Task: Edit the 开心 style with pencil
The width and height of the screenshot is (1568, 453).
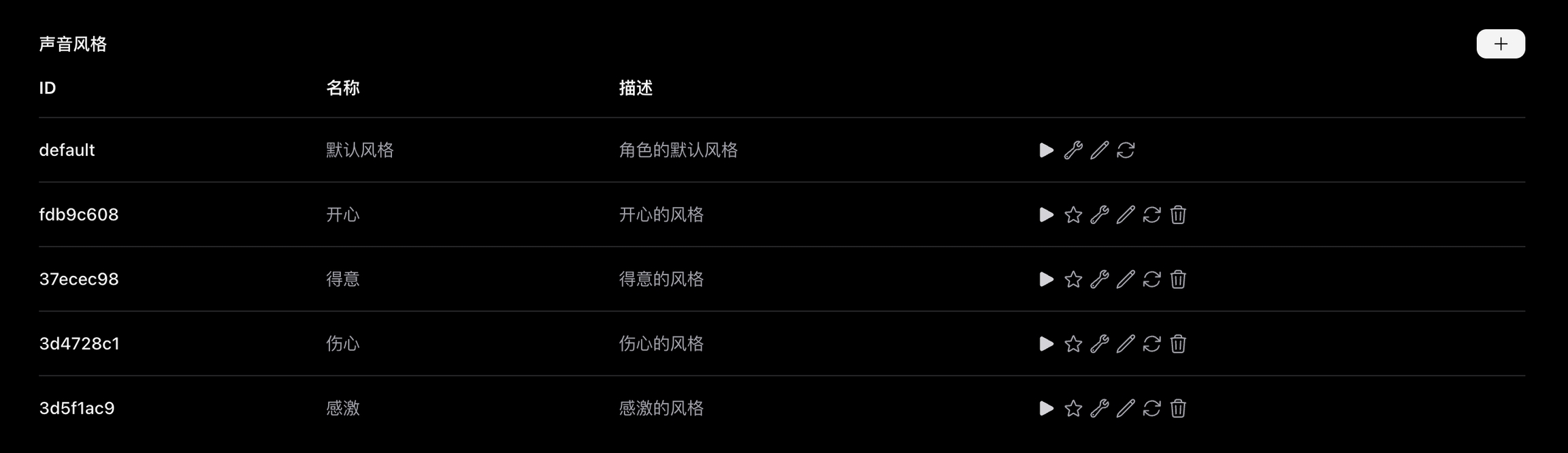Action: click(1126, 215)
